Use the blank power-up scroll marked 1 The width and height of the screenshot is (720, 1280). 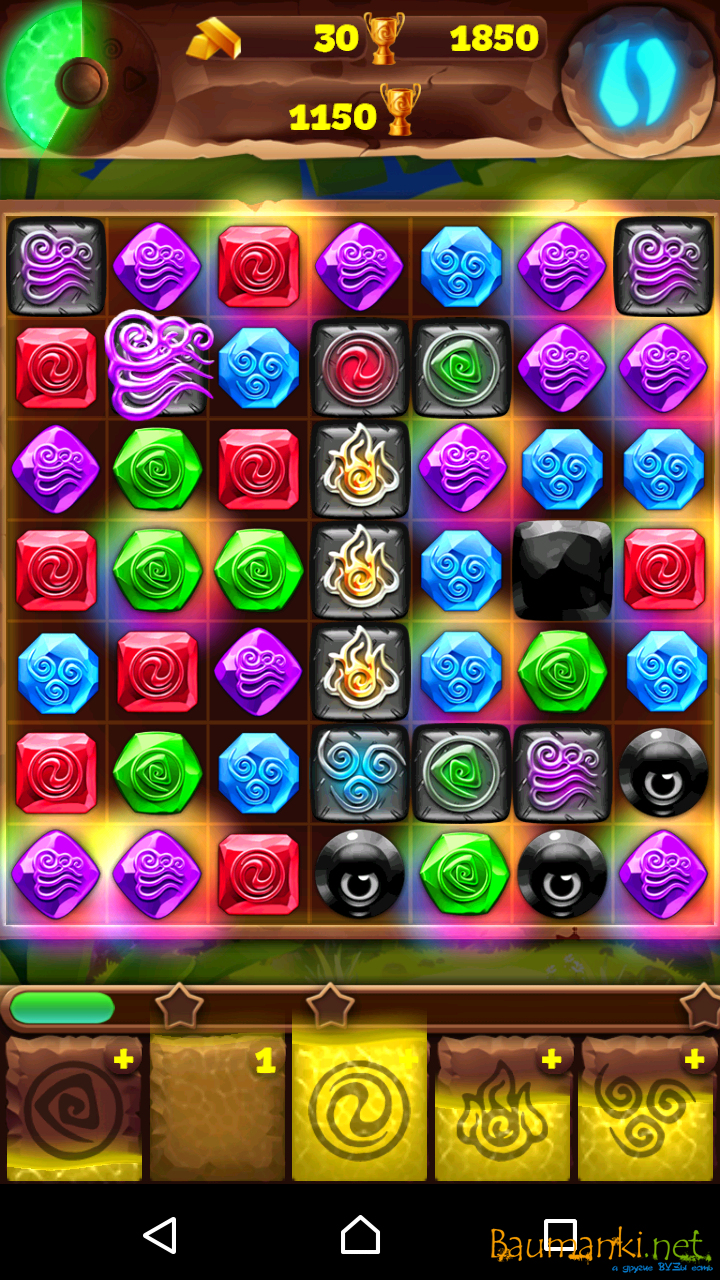pyautogui.click(x=217, y=1110)
